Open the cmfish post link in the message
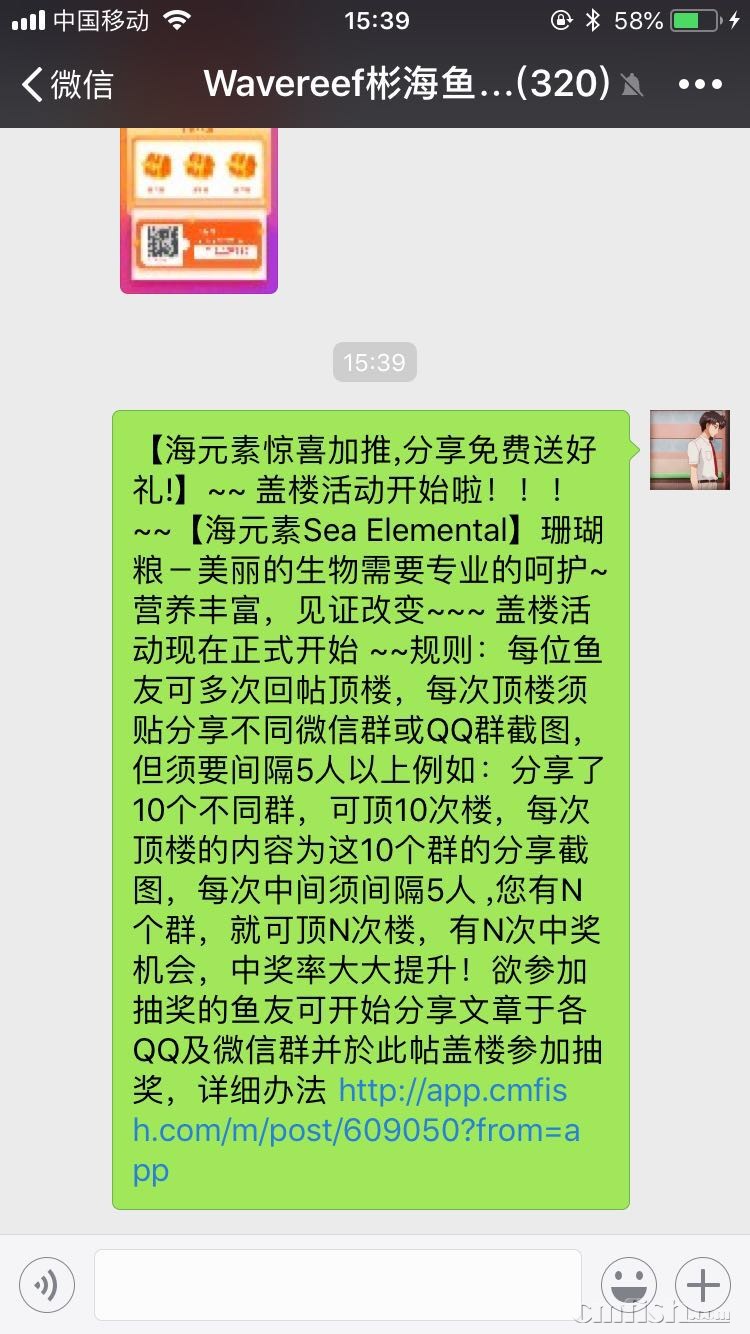Screen dimensions: 750x1334 tap(355, 1130)
